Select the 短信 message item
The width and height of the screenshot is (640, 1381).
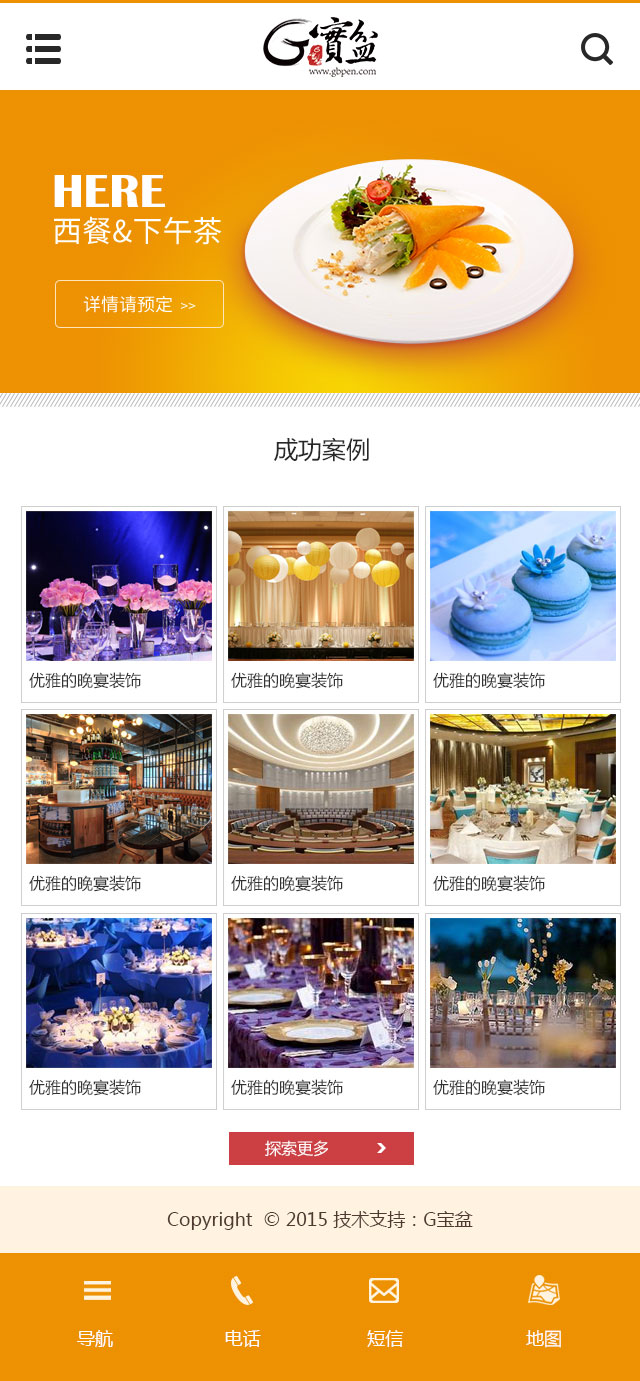tap(385, 1311)
